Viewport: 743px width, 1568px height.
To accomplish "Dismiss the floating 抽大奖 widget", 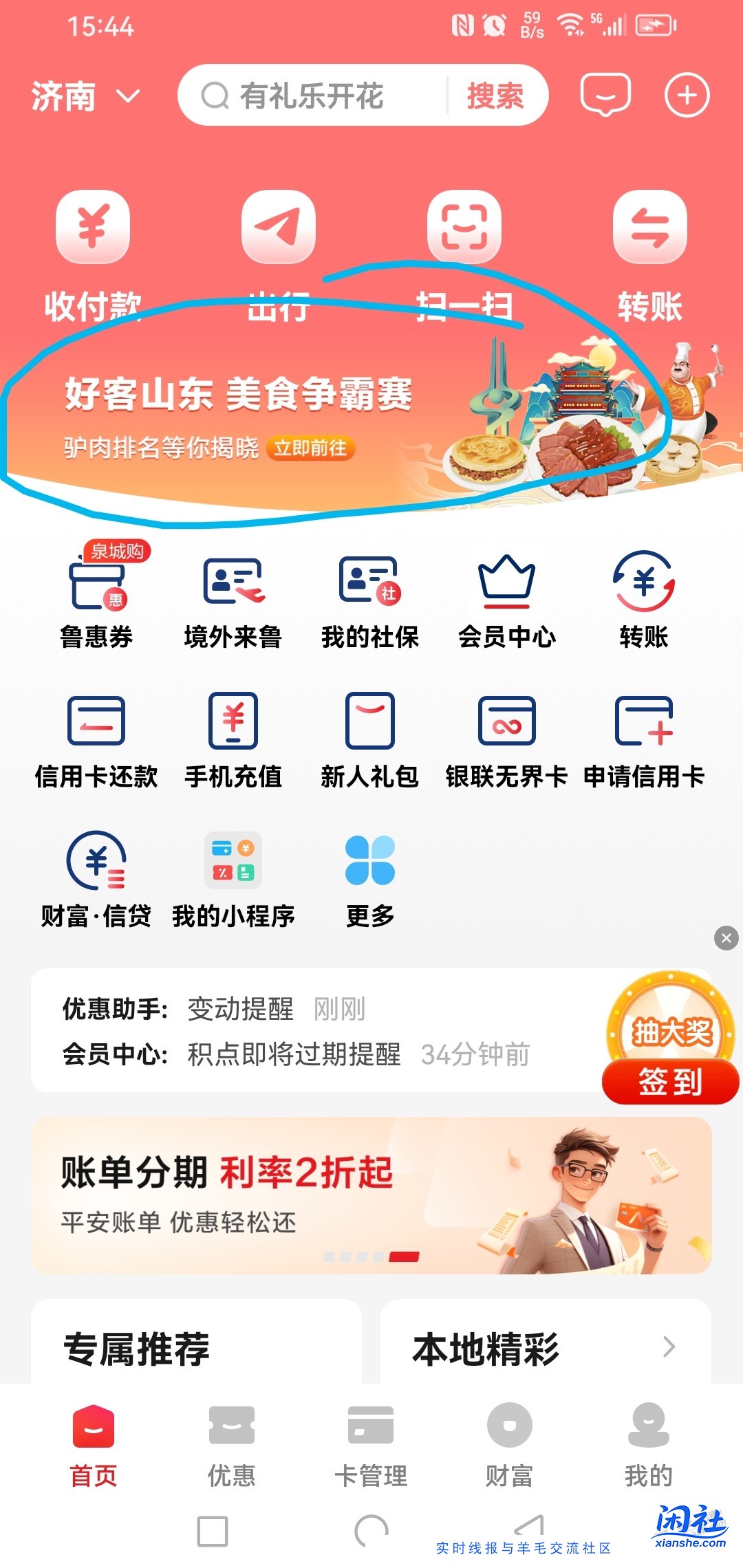I will click(726, 938).
